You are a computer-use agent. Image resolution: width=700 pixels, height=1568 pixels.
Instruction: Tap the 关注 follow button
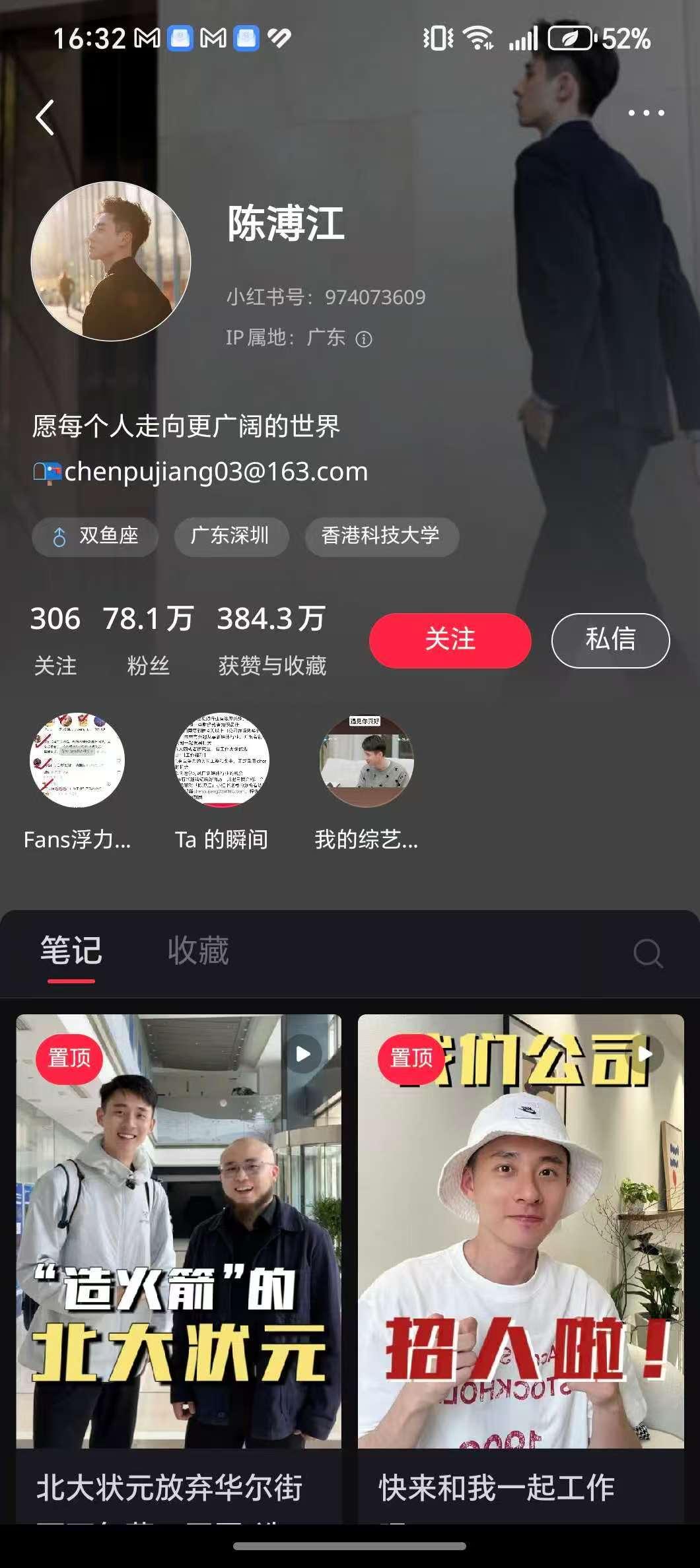click(450, 639)
